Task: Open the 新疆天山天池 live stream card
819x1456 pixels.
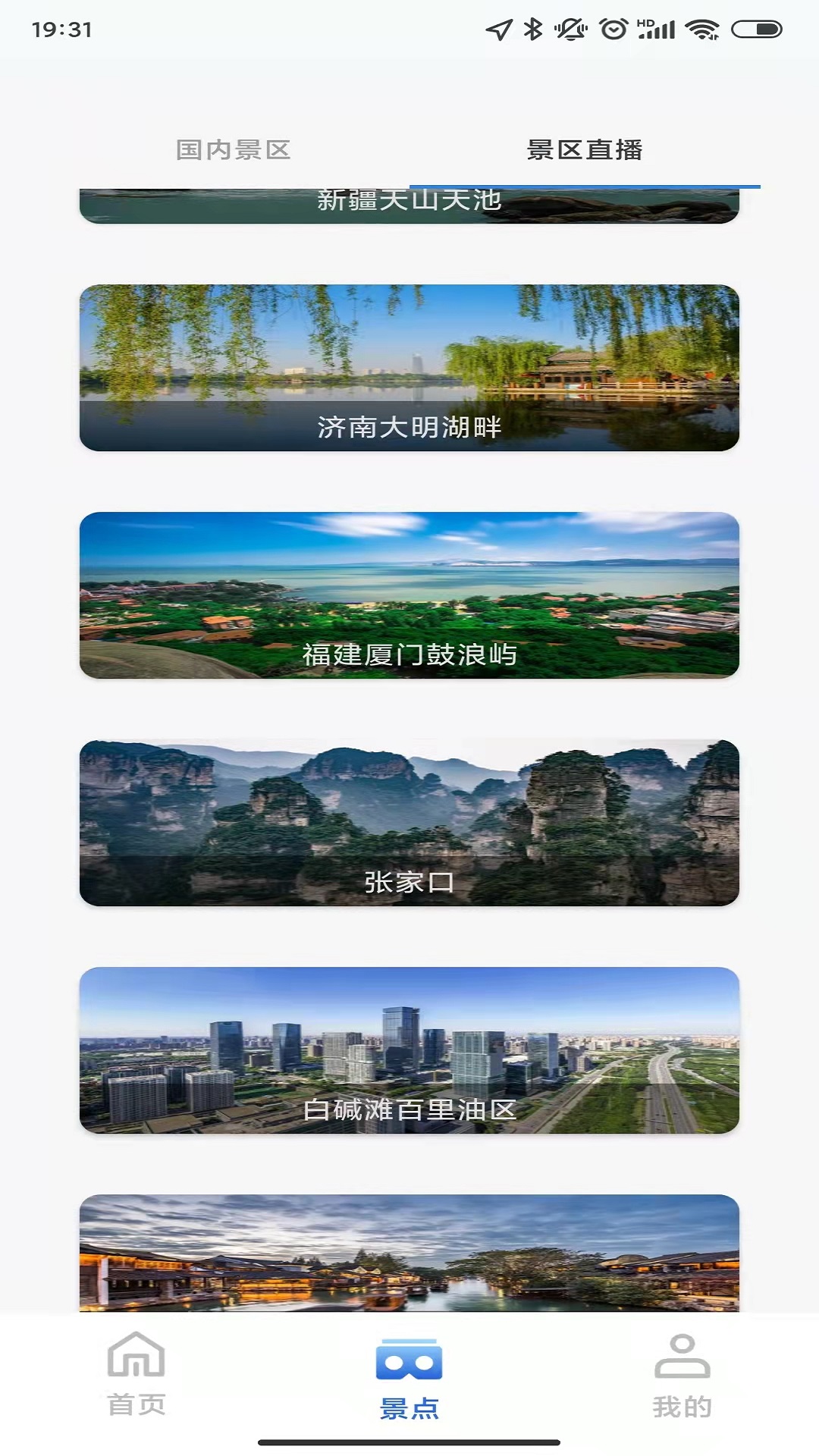Action: (x=409, y=206)
